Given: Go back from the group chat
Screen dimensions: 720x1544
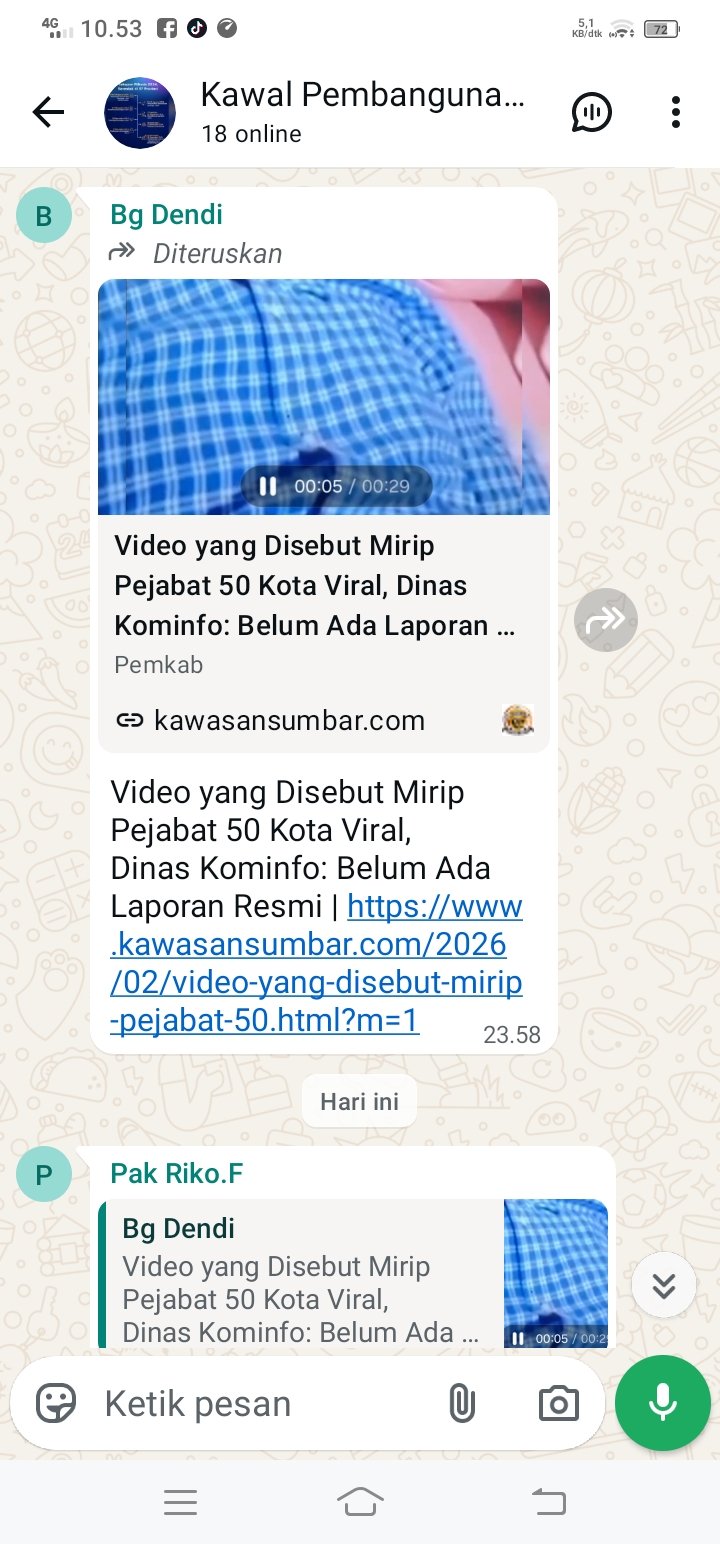Looking at the screenshot, I should (x=48, y=113).
